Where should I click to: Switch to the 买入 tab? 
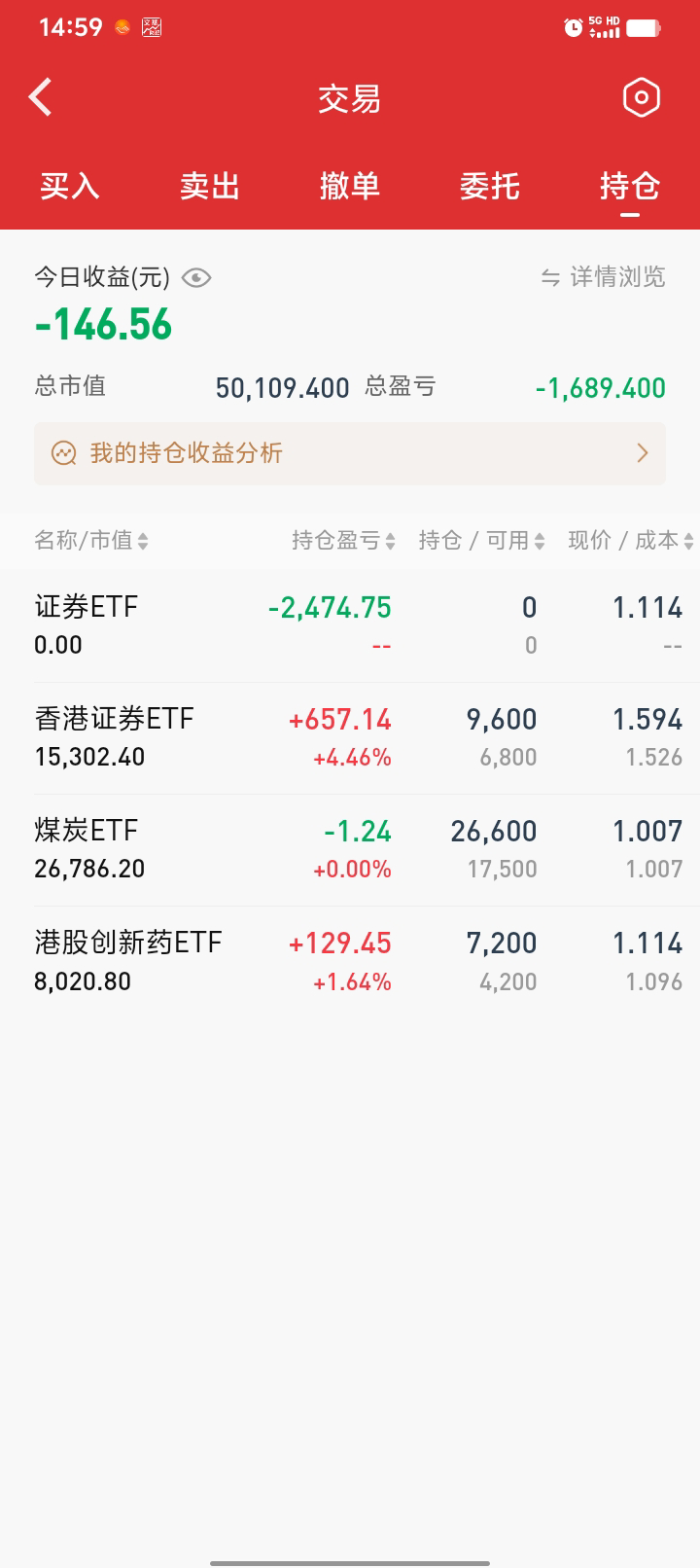[70, 186]
